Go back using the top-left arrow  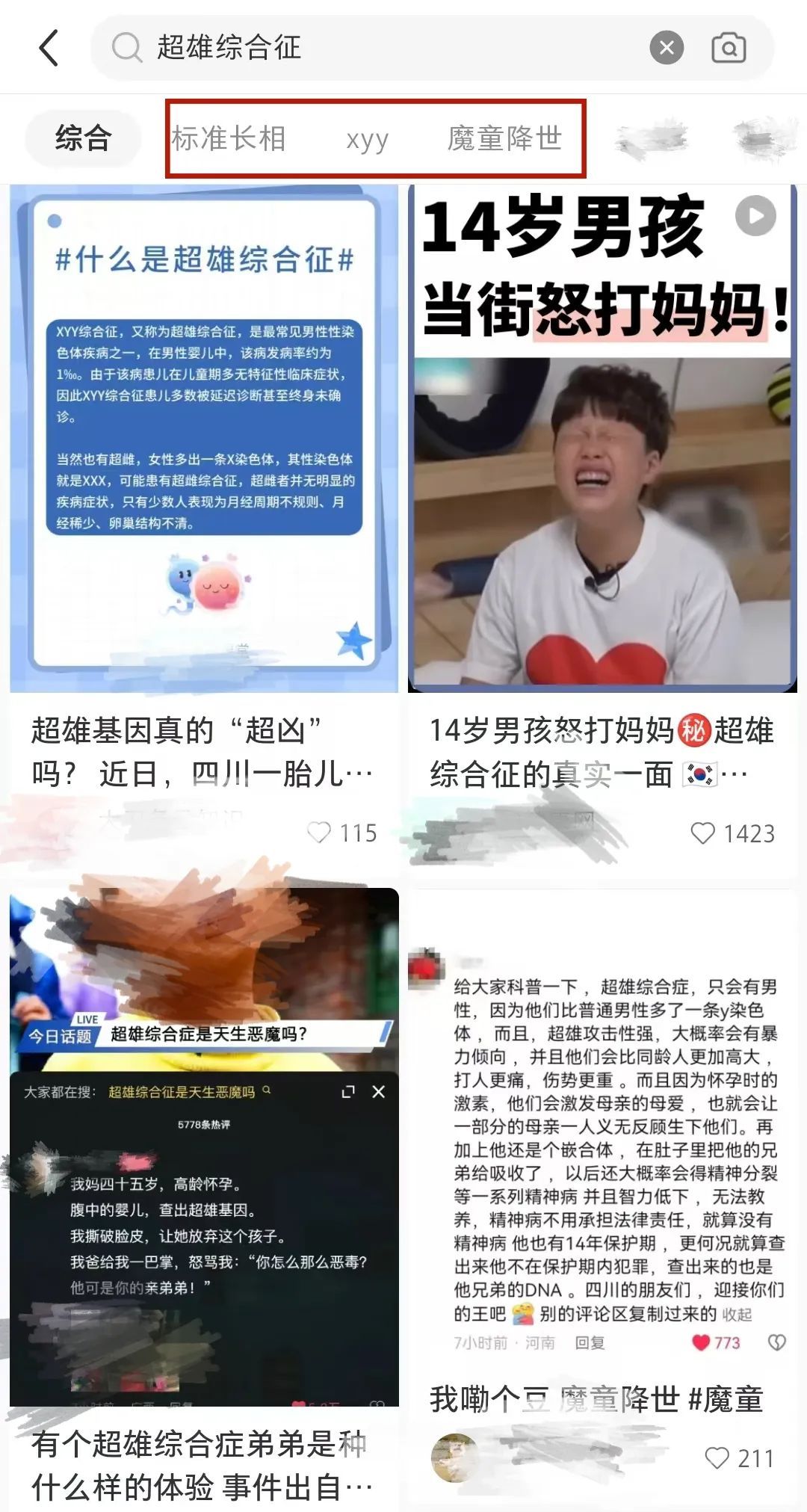49,48
